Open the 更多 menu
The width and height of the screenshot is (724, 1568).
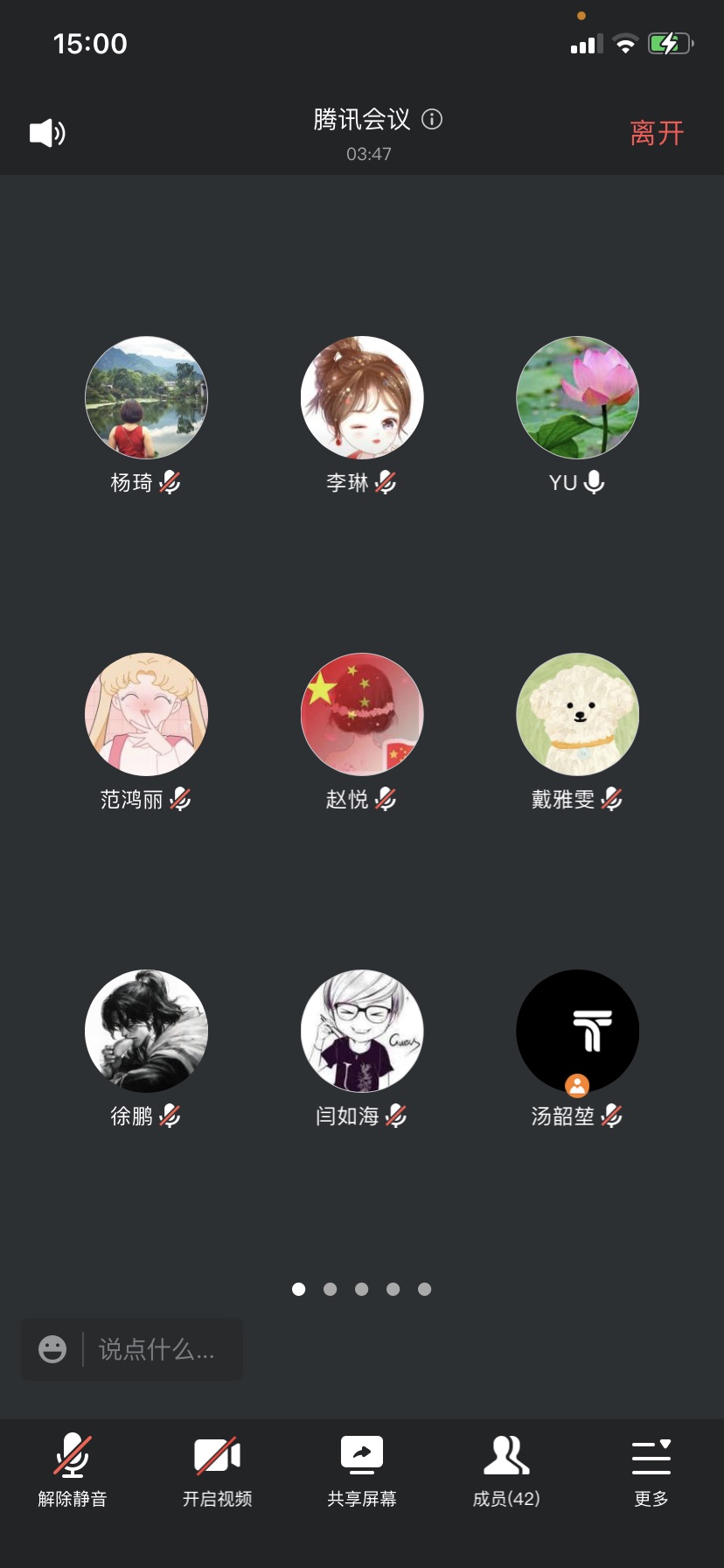tap(651, 1471)
